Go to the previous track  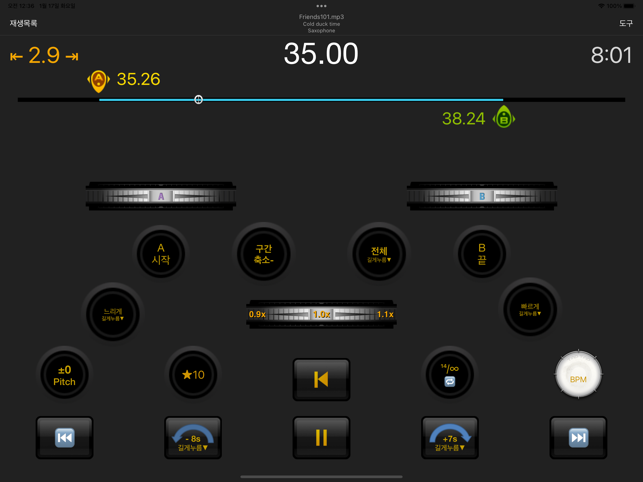[x=65, y=438]
